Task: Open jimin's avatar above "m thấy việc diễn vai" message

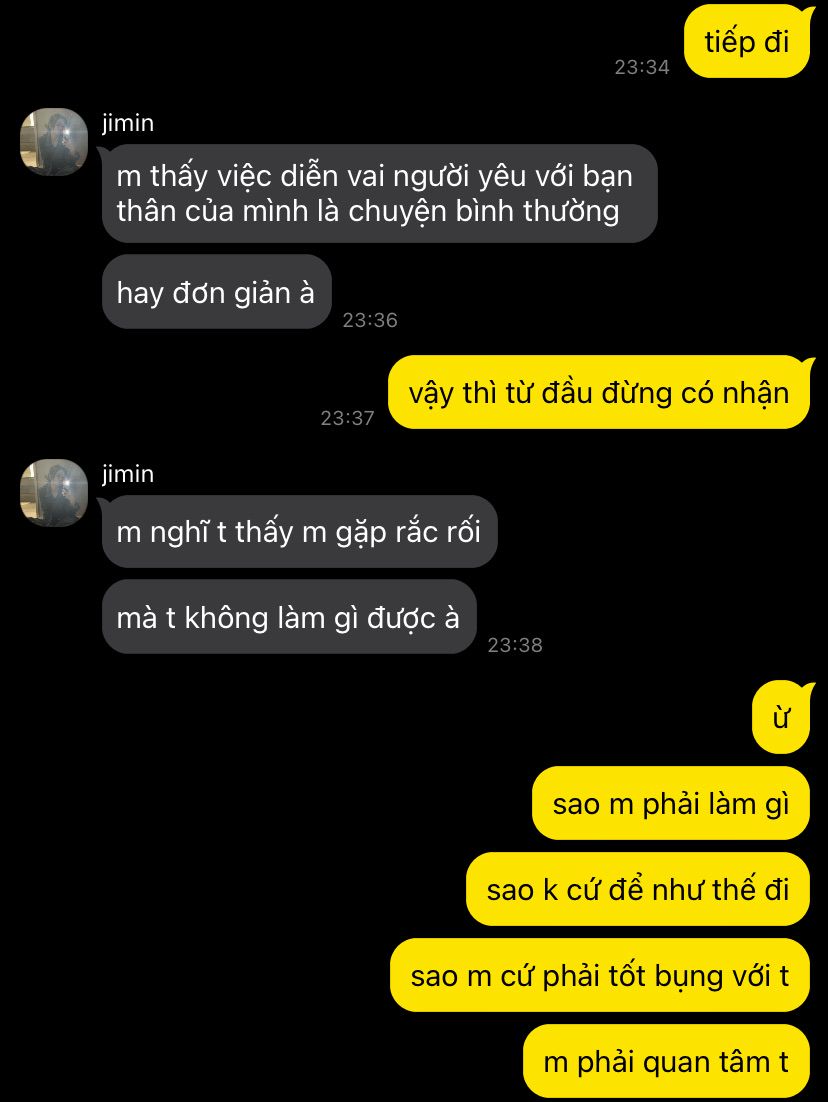Action: (54, 141)
